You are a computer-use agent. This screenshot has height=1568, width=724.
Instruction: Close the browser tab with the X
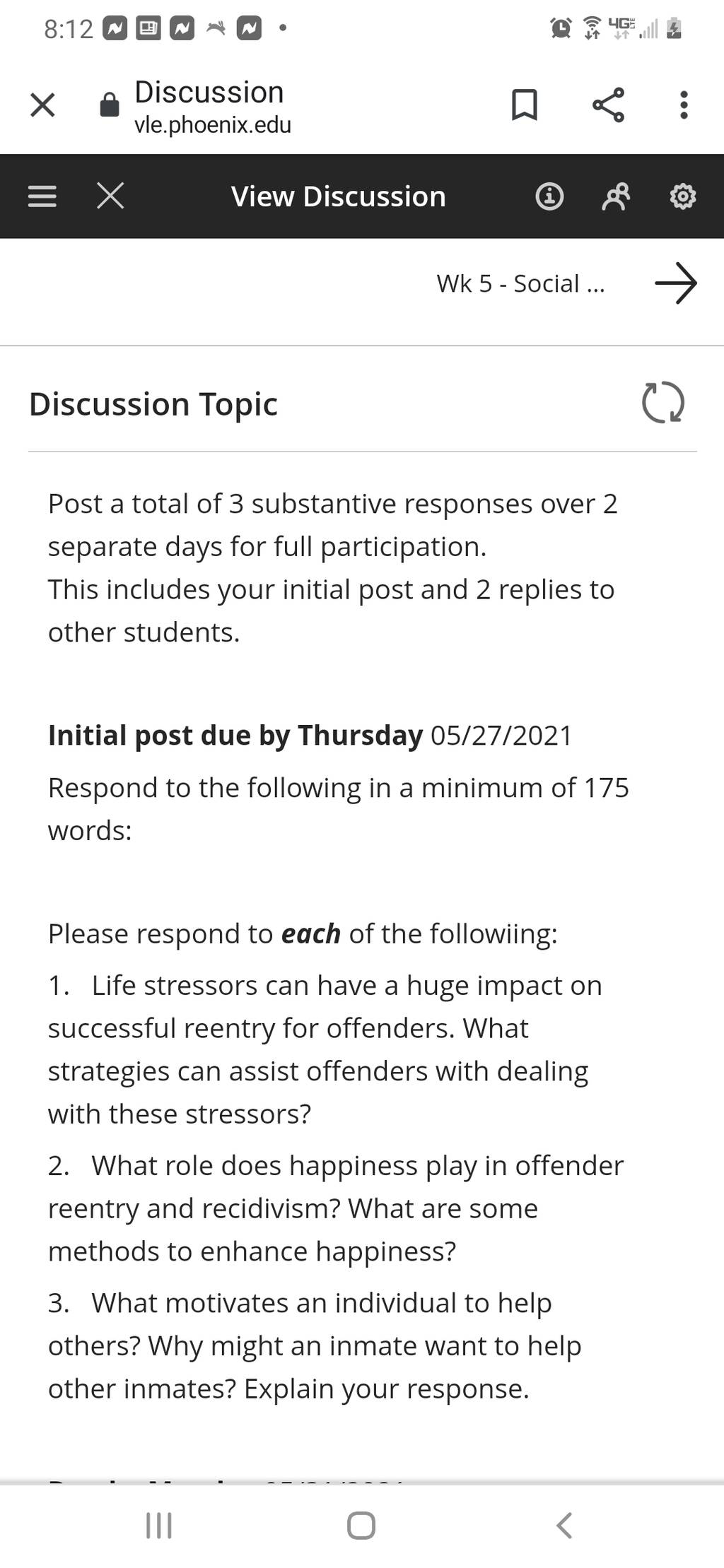pyautogui.click(x=42, y=105)
